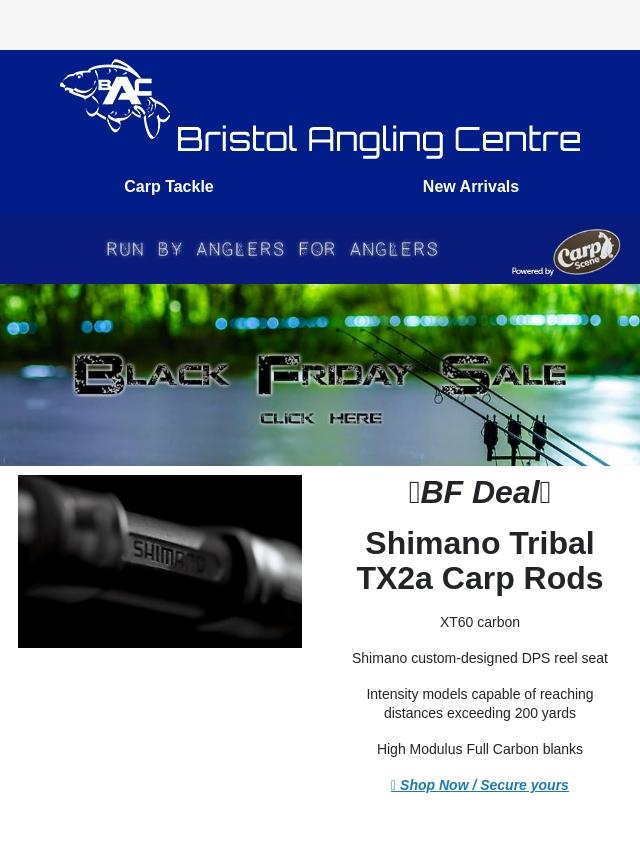Open the Carp Tackle link
Screen dimensions: 640x854
tap(168, 186)
